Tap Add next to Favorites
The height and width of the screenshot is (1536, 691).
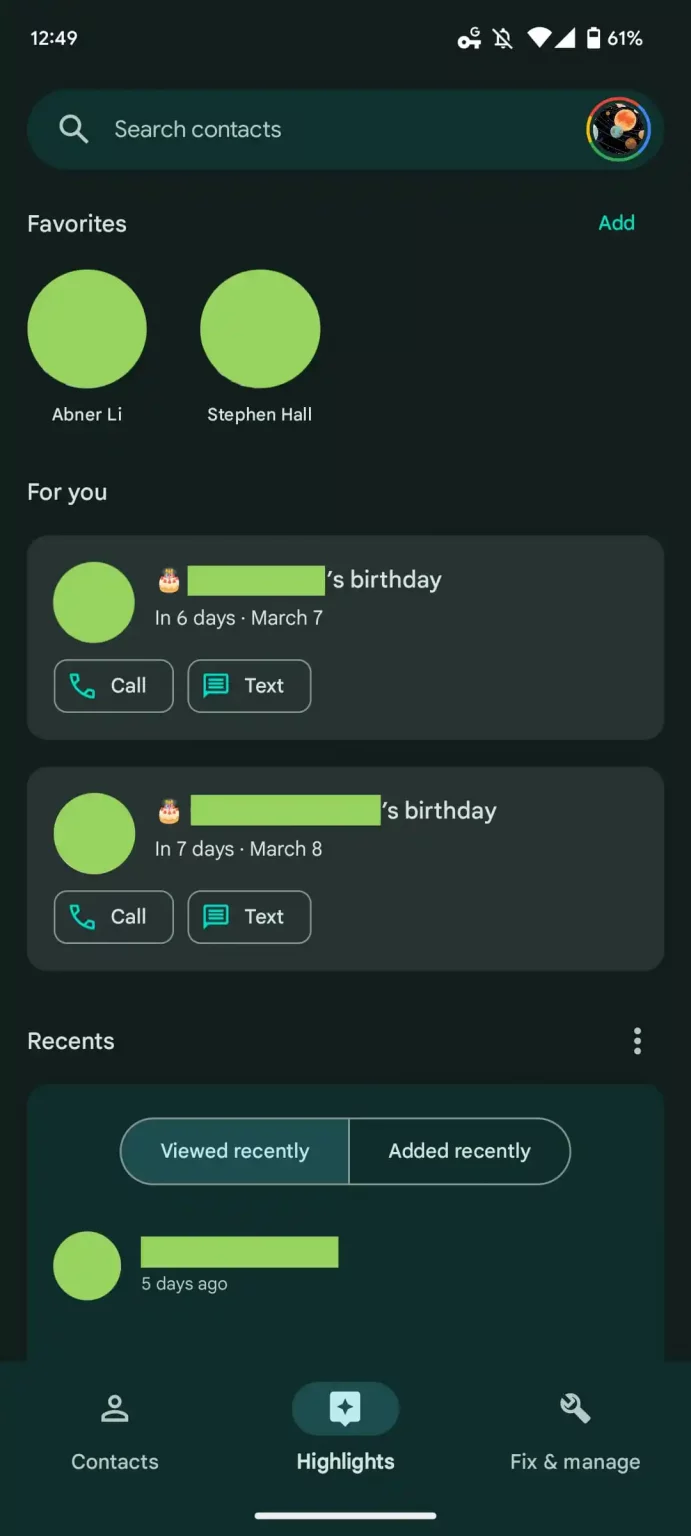pos(616,223)
